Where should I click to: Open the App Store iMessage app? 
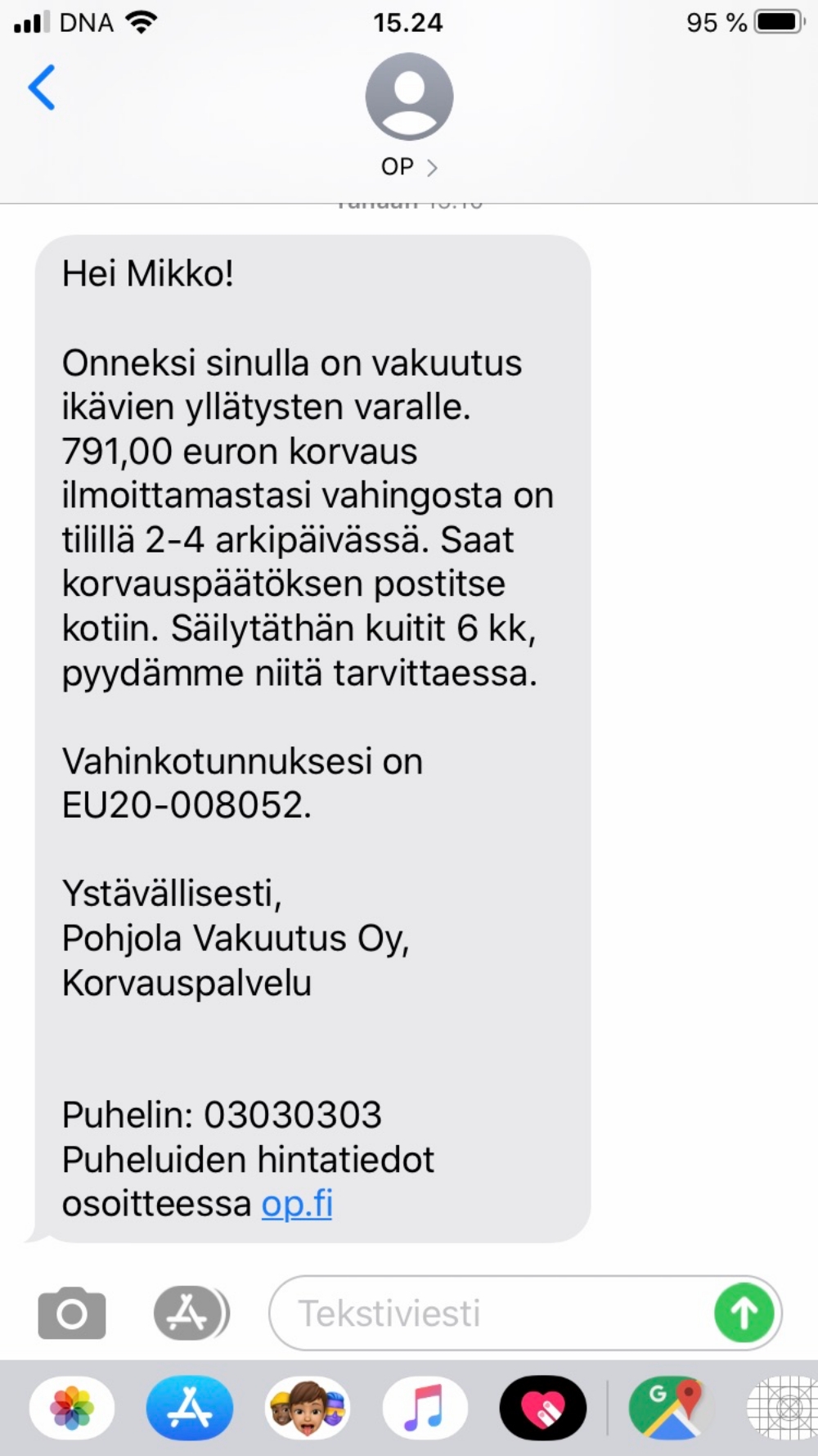pos(190,1409)
